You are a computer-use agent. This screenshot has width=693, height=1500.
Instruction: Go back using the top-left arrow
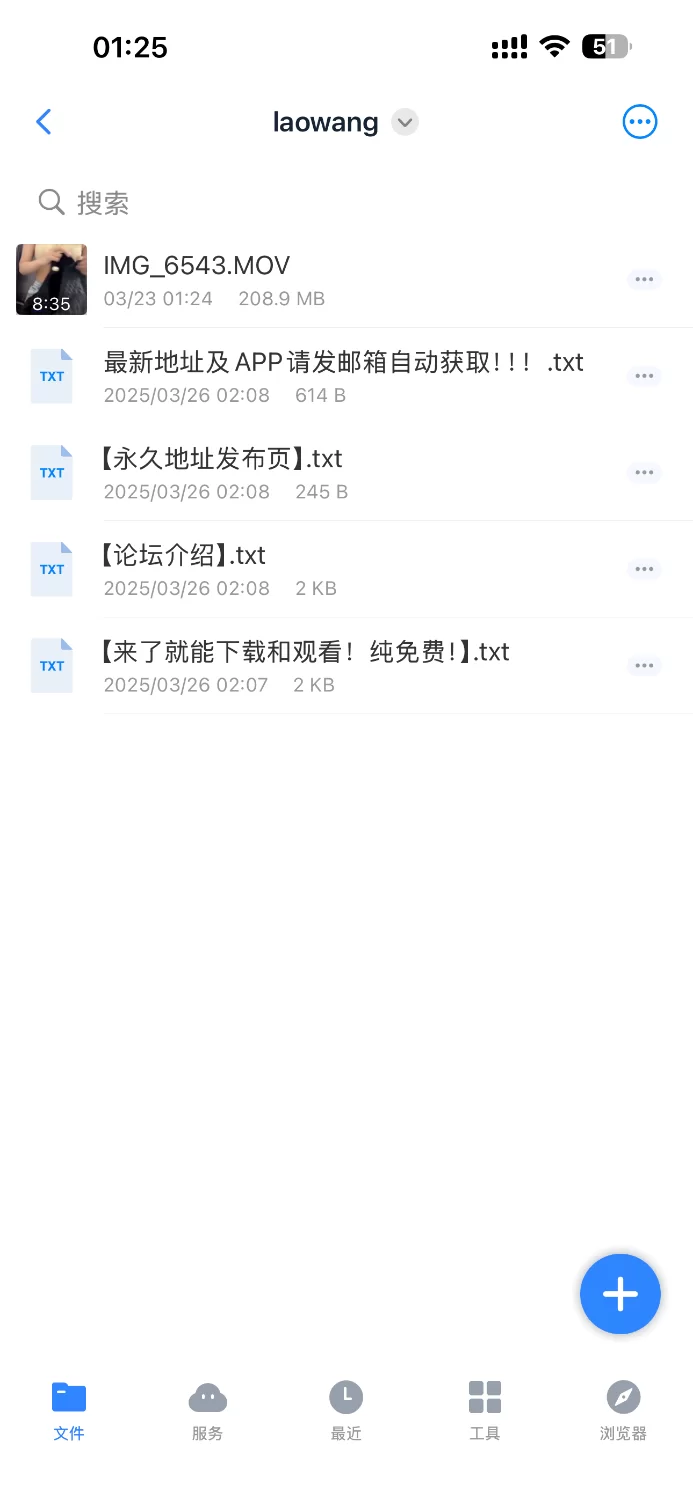pyautogui.click(x=44, y=122)
